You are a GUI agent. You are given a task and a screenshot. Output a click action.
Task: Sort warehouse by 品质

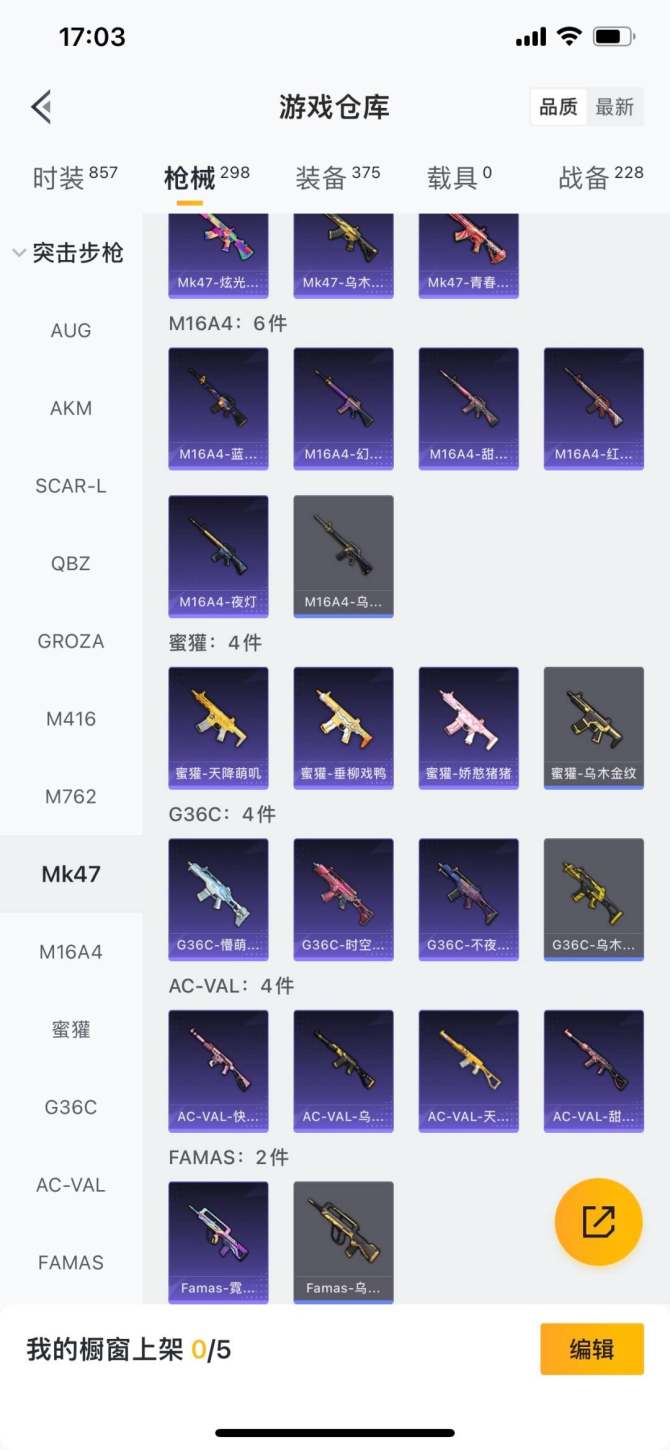click(x=558, y=107)
